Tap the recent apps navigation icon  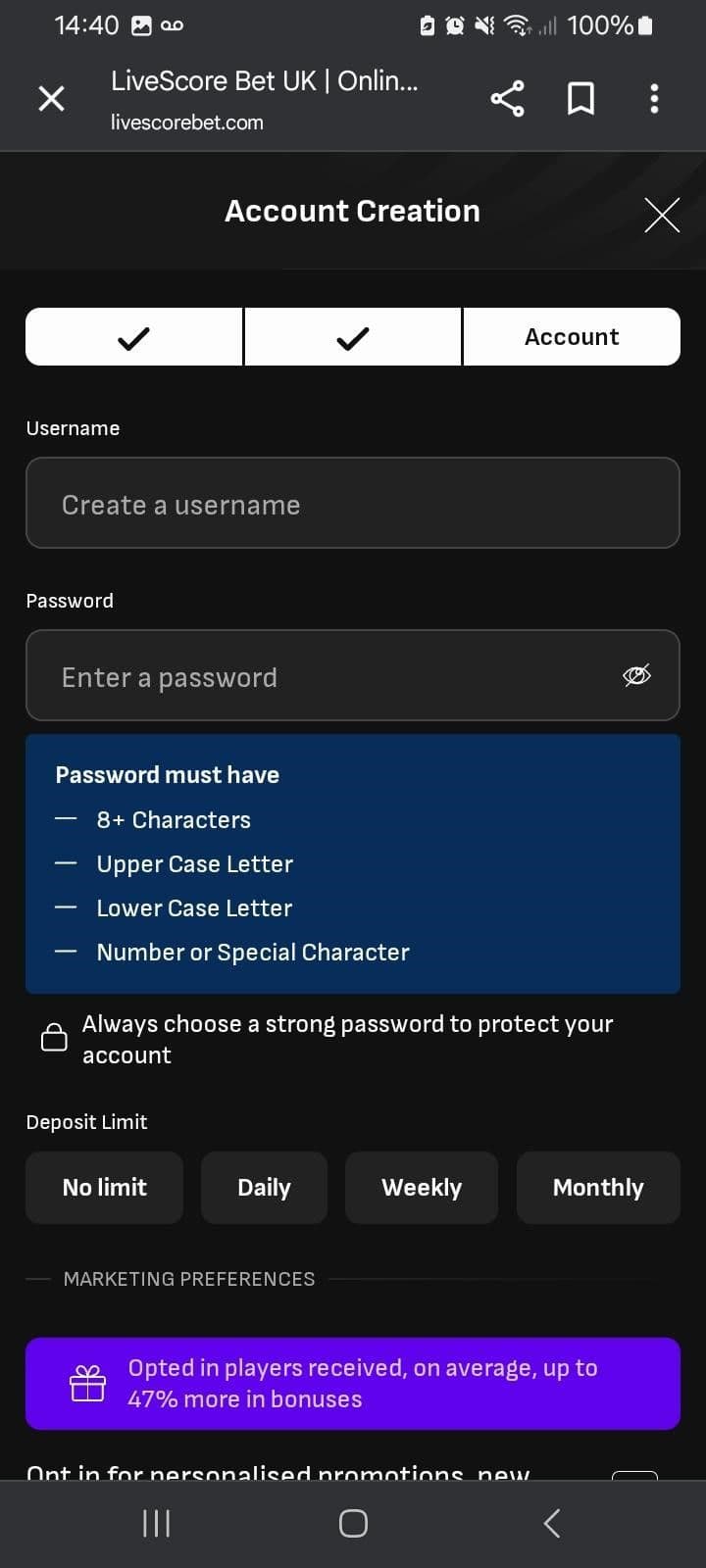pos(155,1523)
